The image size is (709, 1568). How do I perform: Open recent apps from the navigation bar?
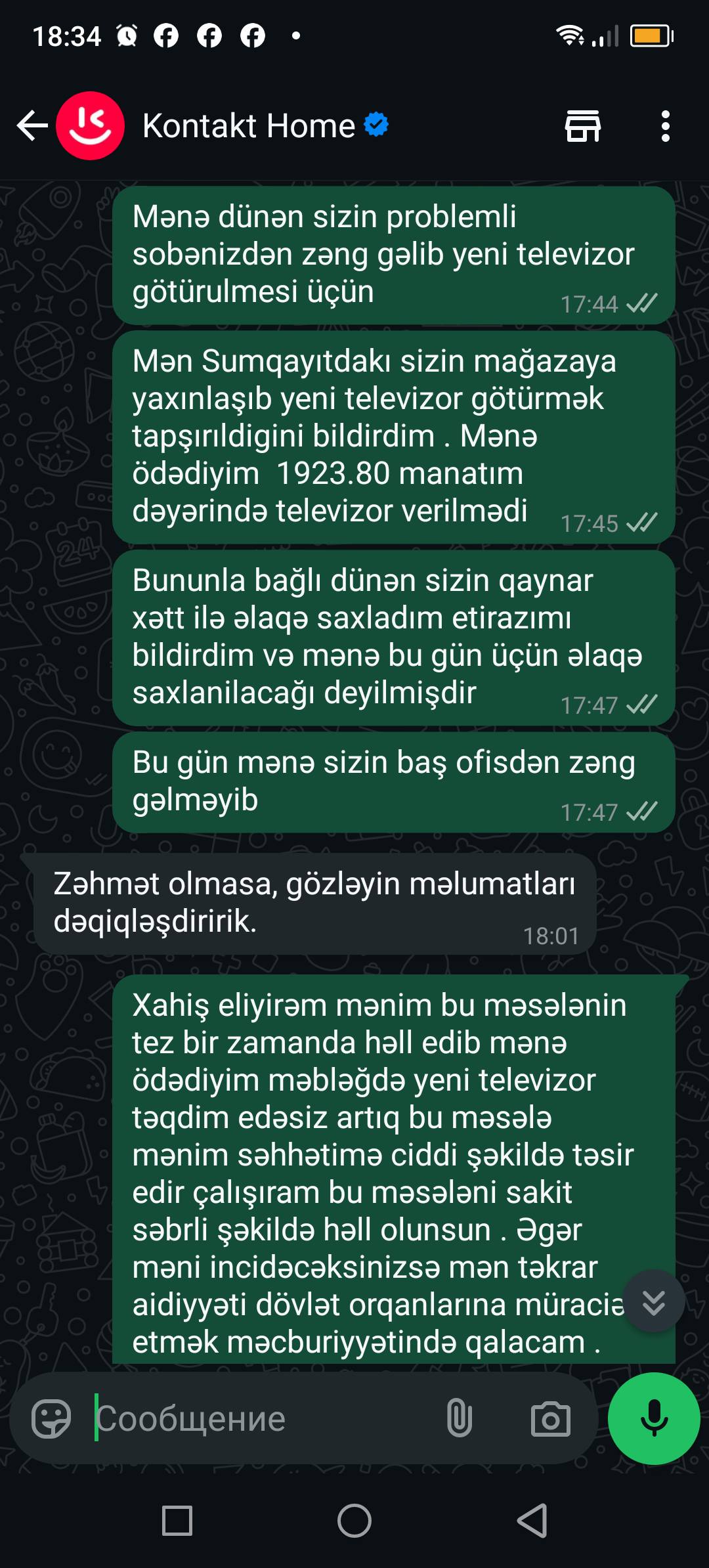pyautogui.click(x=177, y=1520)
